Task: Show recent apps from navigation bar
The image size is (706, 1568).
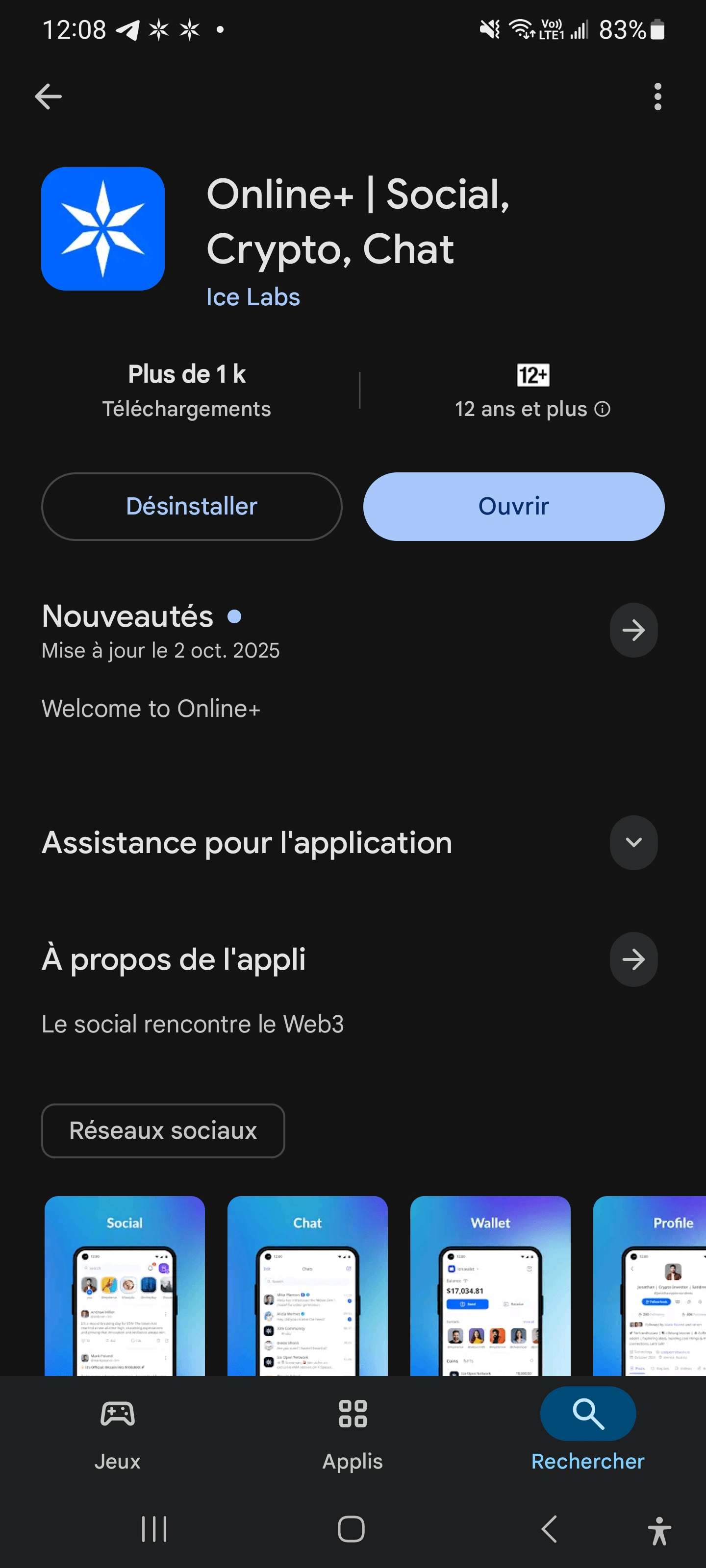Action: (x=154, y=1528)
